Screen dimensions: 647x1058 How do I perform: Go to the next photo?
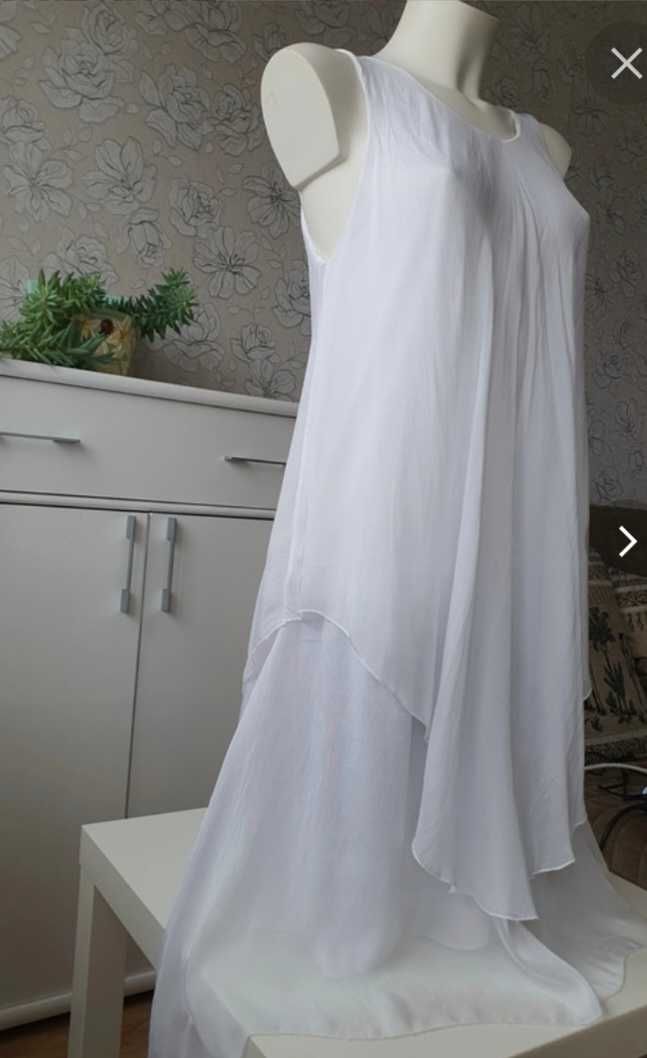coord(627,542)
